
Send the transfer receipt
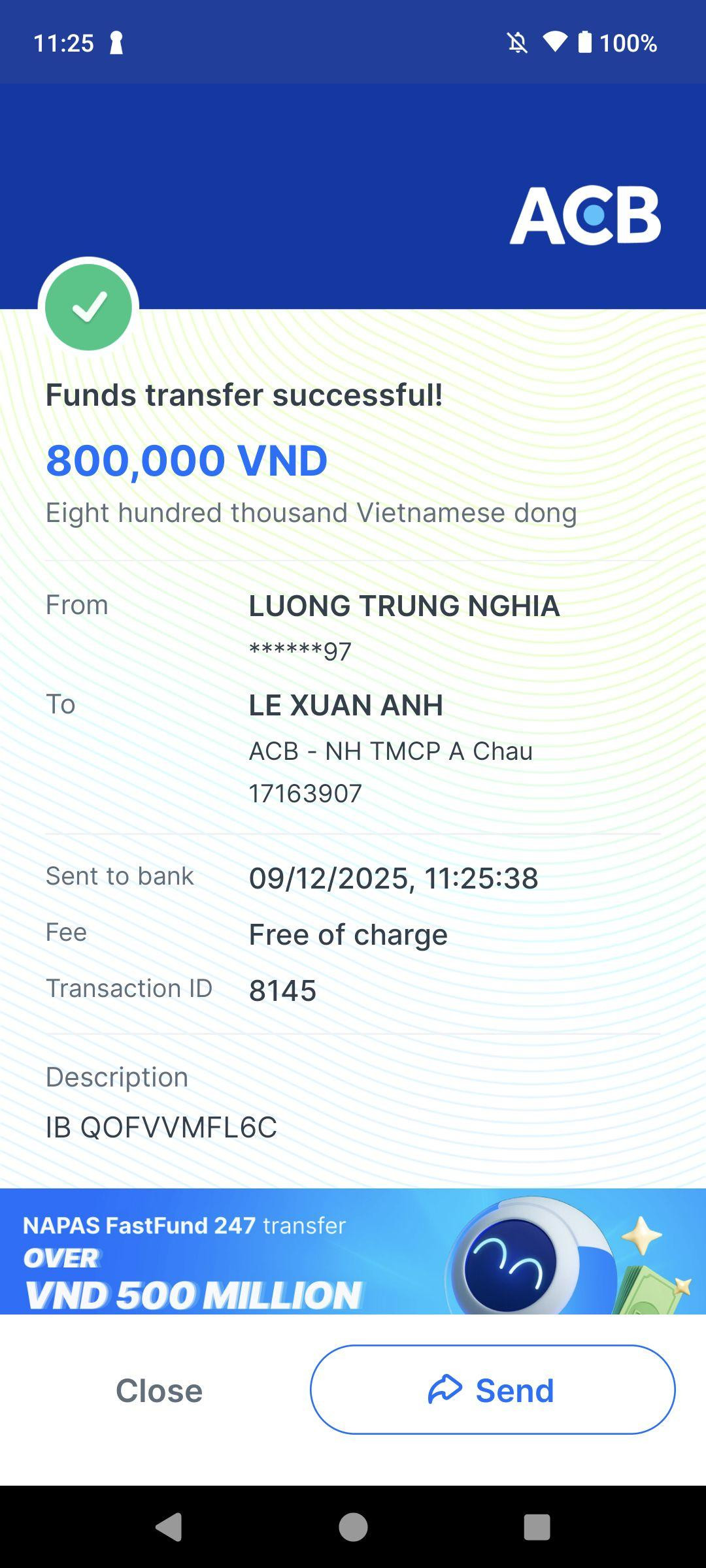coord(492,1390)
